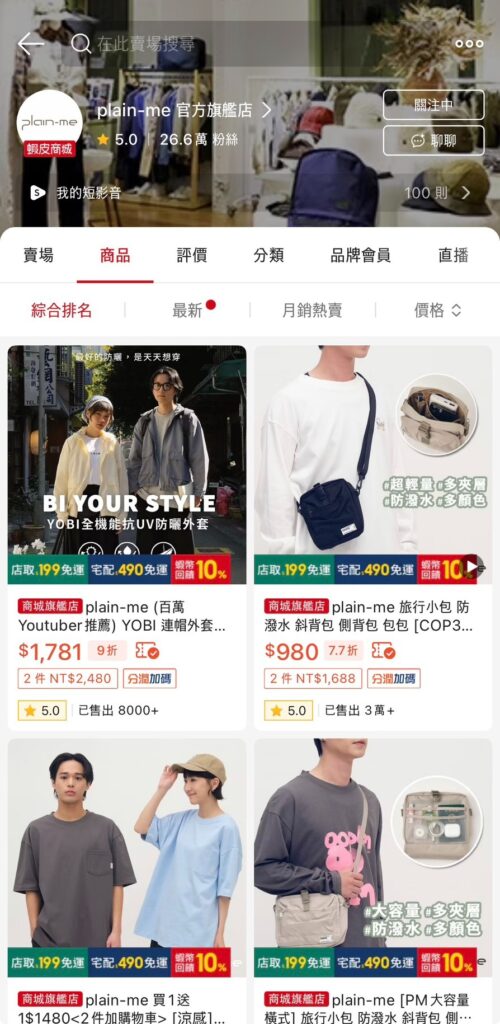Open the 買1送1 涼感 T-shirt product
This screenshot has width=500, height=1024.
click(x=127, y=882)
